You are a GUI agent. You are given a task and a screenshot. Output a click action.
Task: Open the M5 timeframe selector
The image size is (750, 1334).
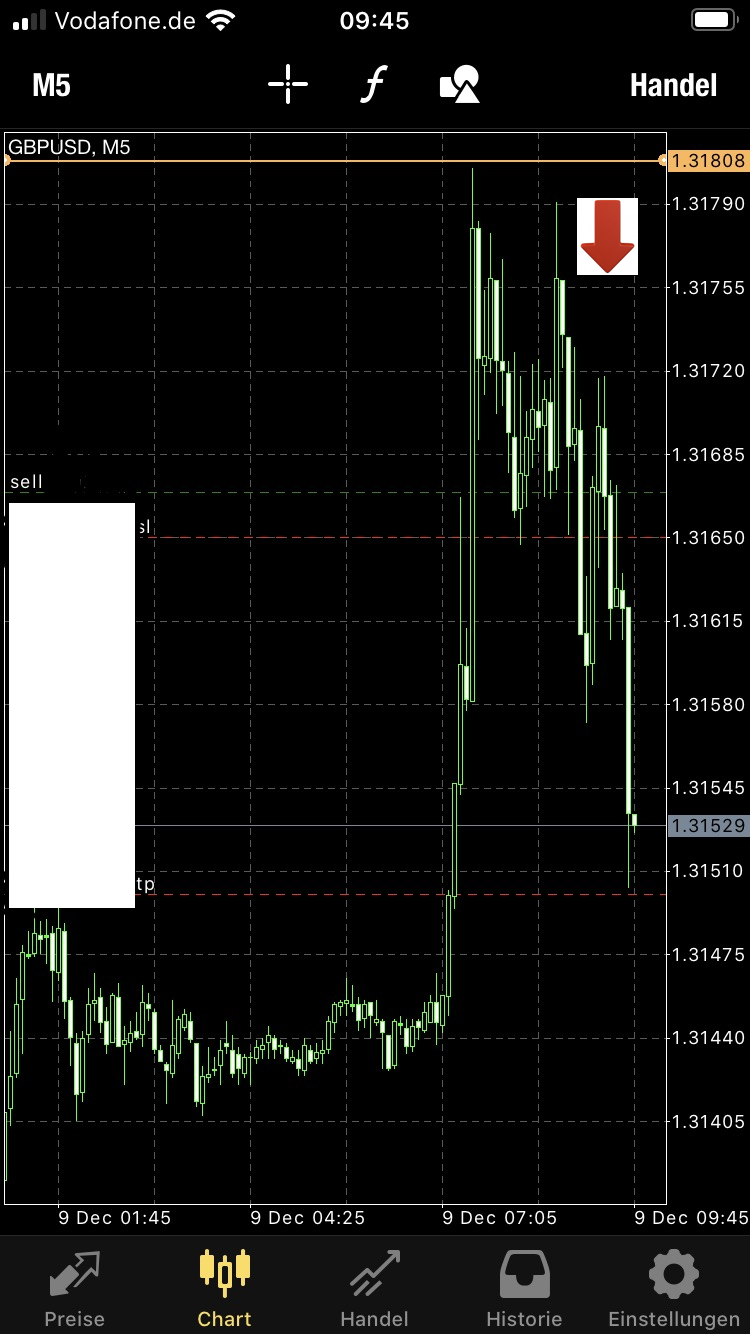click(52, 86)
